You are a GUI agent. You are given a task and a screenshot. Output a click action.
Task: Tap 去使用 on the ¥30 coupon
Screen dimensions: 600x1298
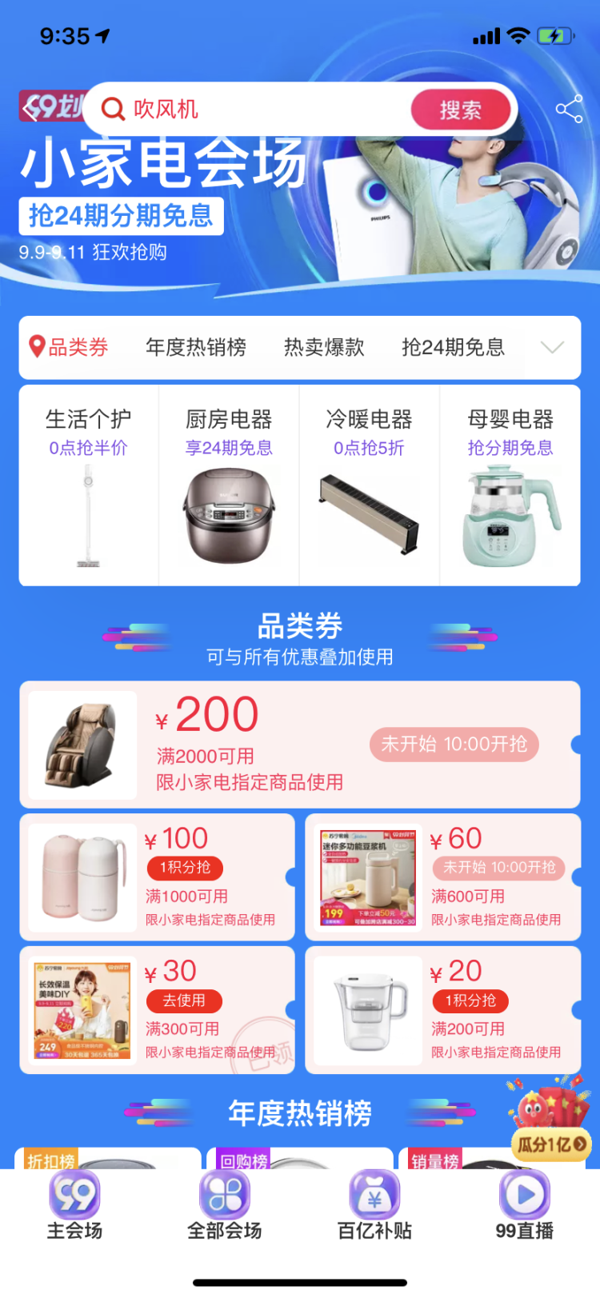tap(184, 1000)
